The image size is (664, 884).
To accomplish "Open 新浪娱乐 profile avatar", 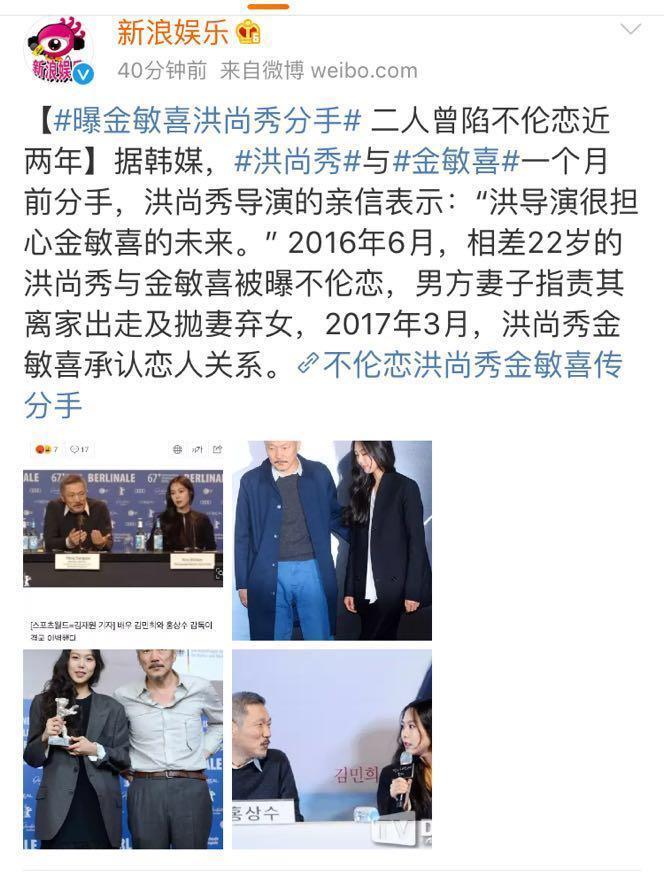I will coord(57,50).
